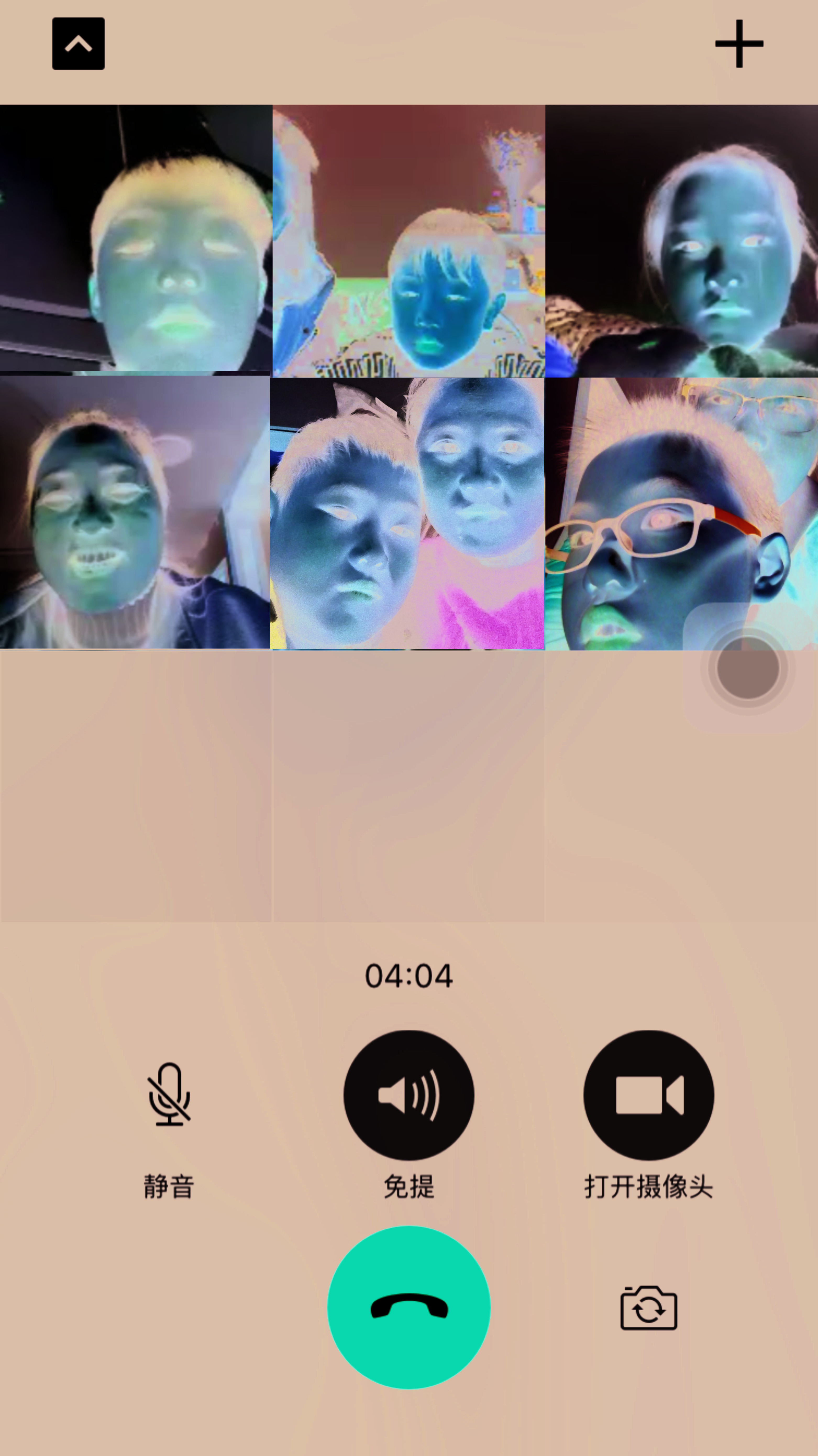Tap the floating assistive touch button
The image size is (818, 1456).
point(747,667)
